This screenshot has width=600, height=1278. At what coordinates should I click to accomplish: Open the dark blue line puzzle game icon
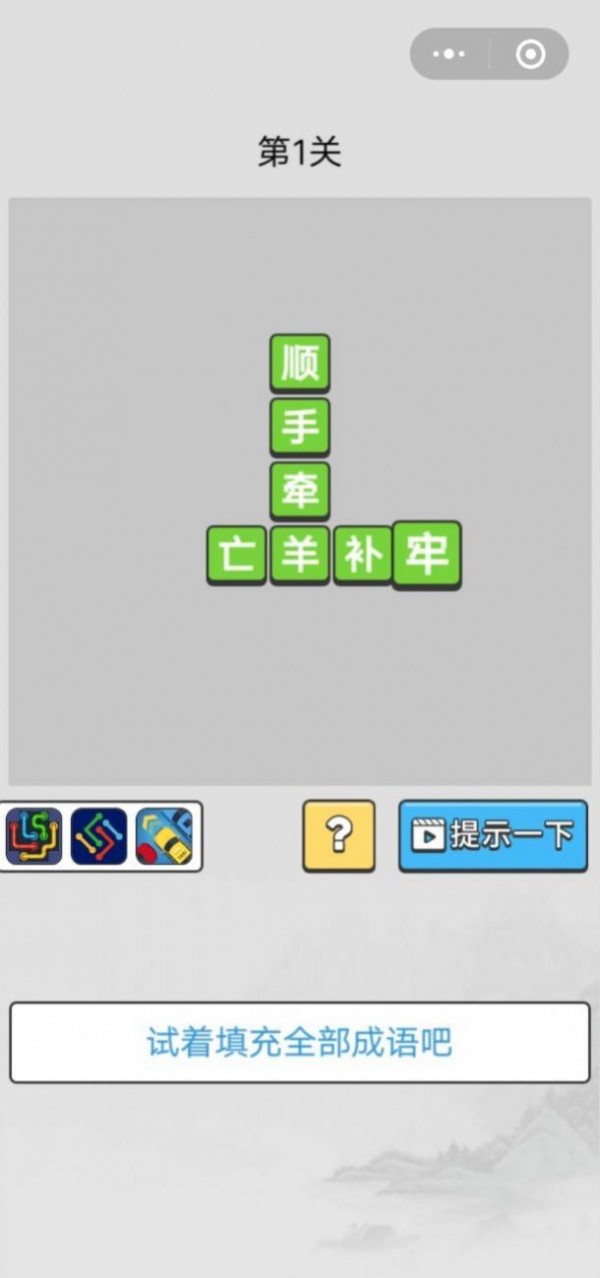99,836
